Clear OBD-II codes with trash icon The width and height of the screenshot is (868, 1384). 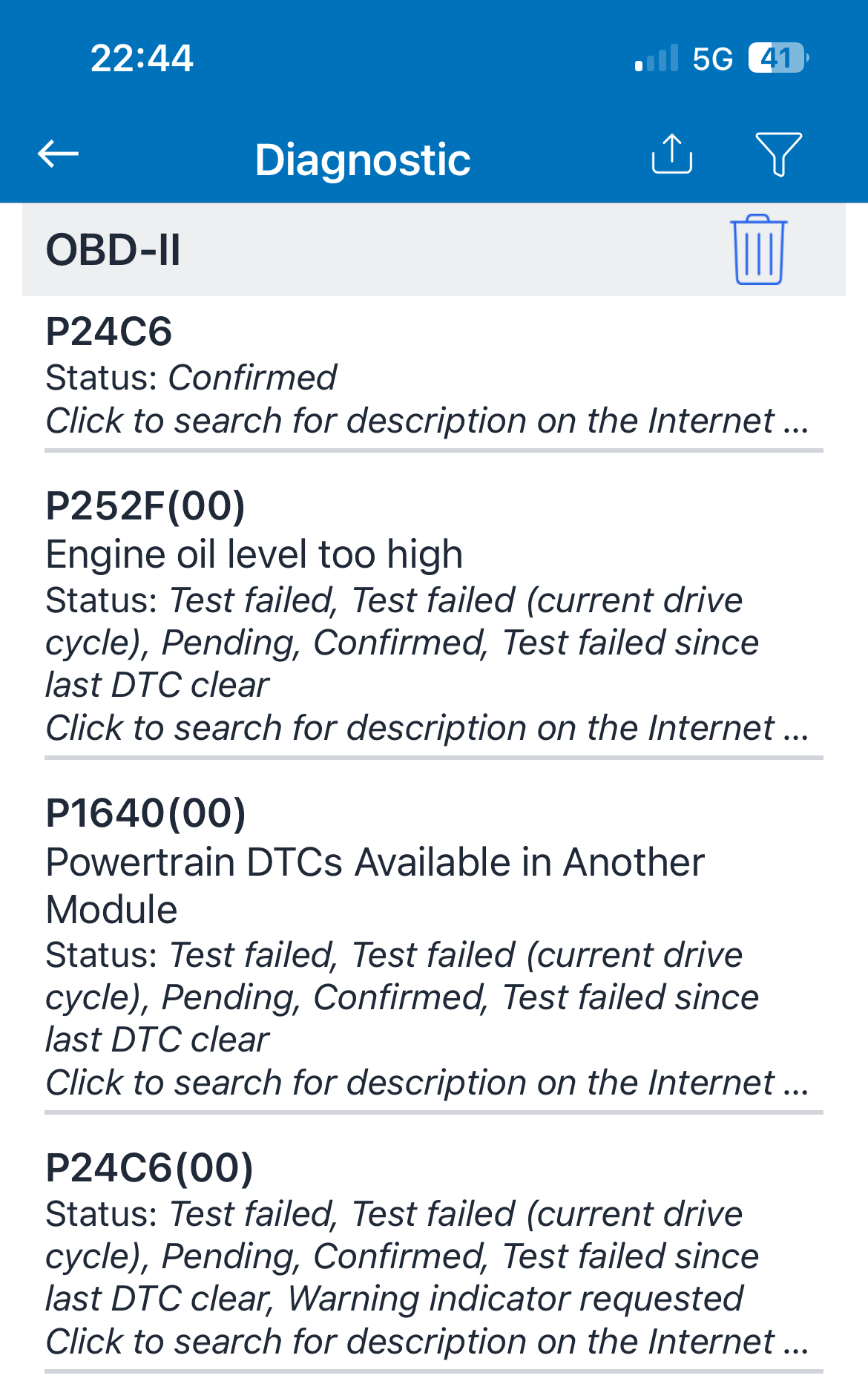pos(759,249)
